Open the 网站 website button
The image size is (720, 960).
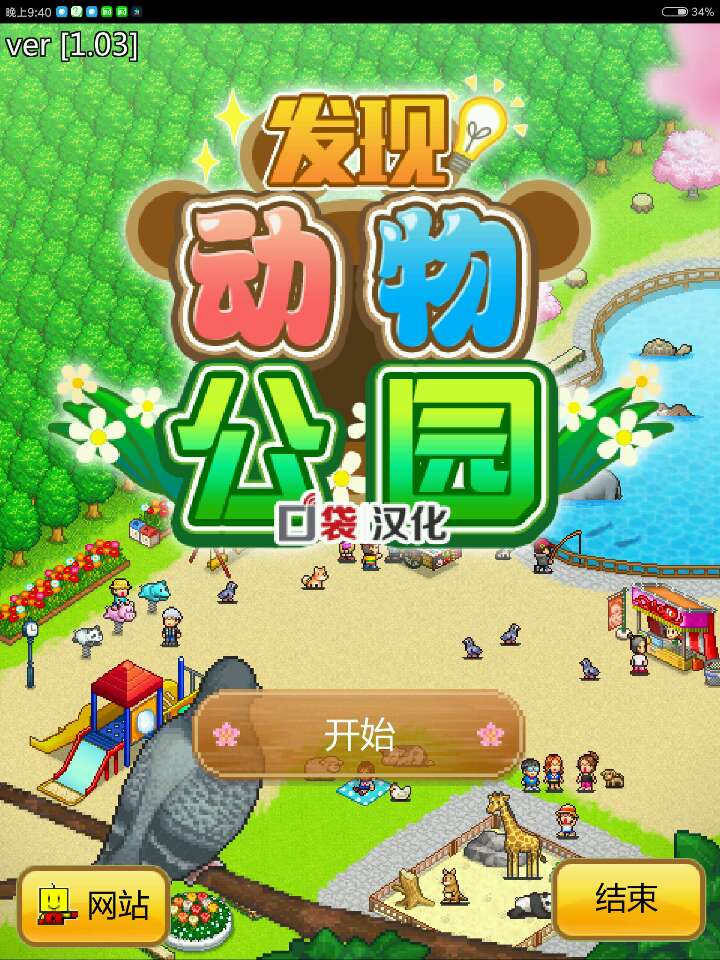[94, 906]
